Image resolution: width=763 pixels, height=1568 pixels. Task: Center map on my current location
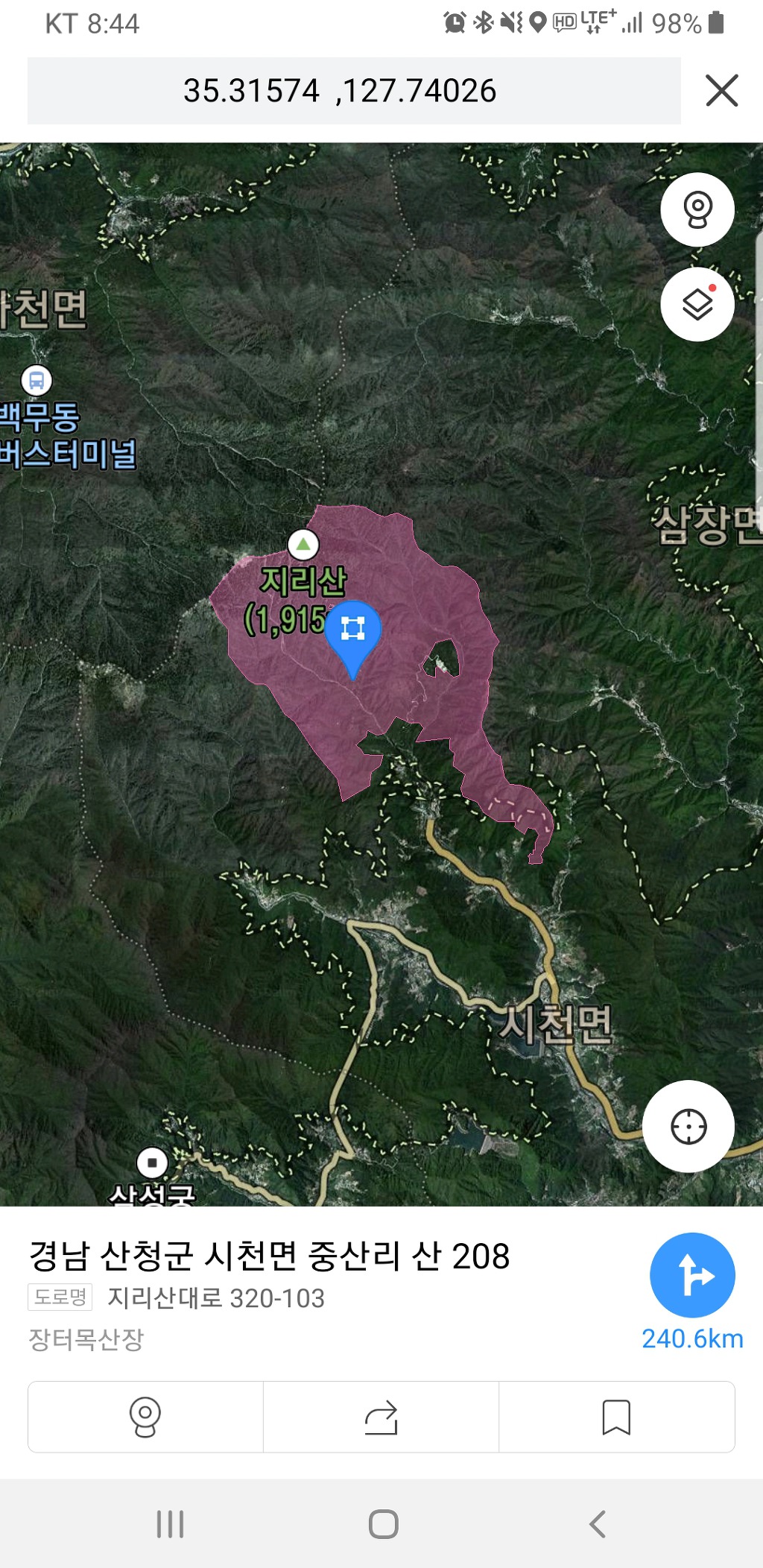[x=688, y=1126]
